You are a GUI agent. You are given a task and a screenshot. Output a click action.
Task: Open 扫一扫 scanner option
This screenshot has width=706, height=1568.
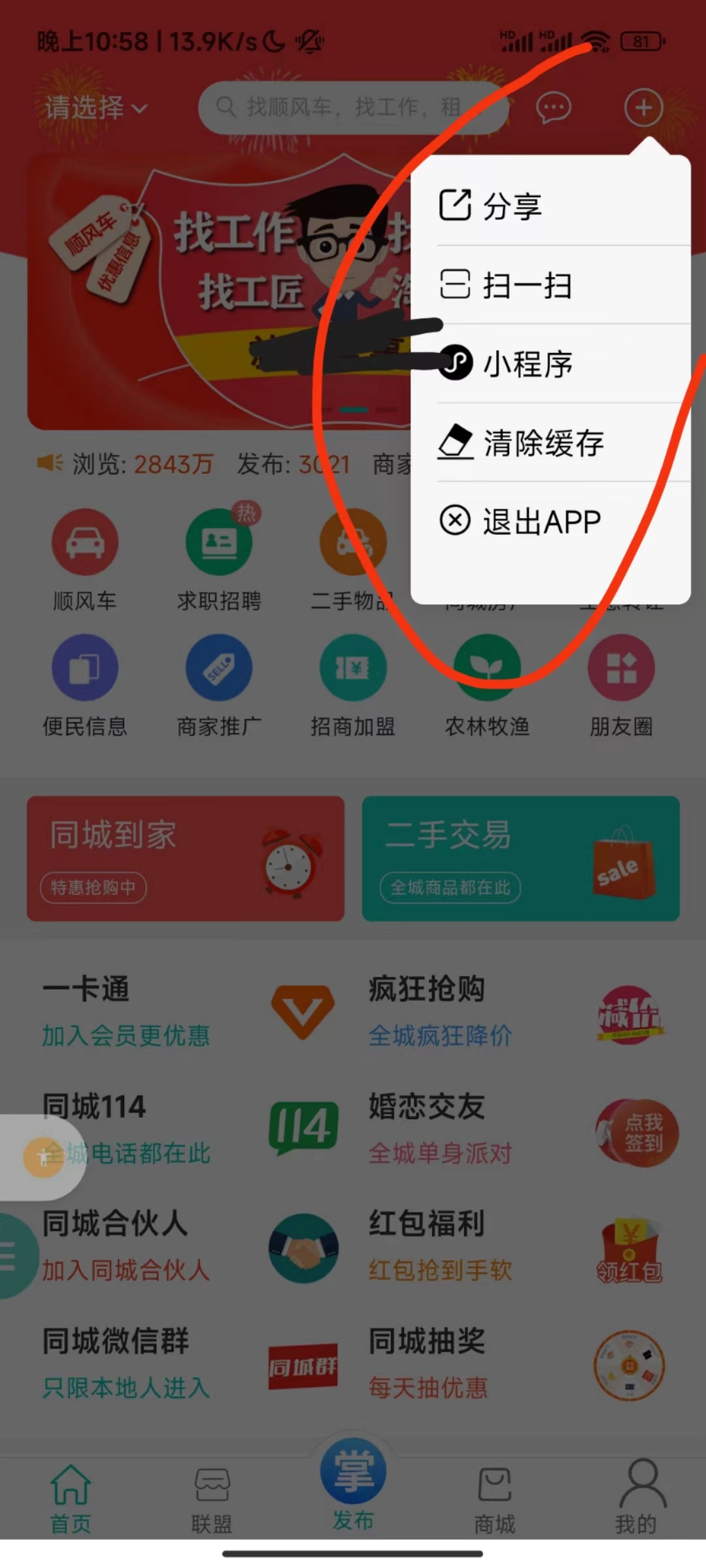[x=550, y=285]
